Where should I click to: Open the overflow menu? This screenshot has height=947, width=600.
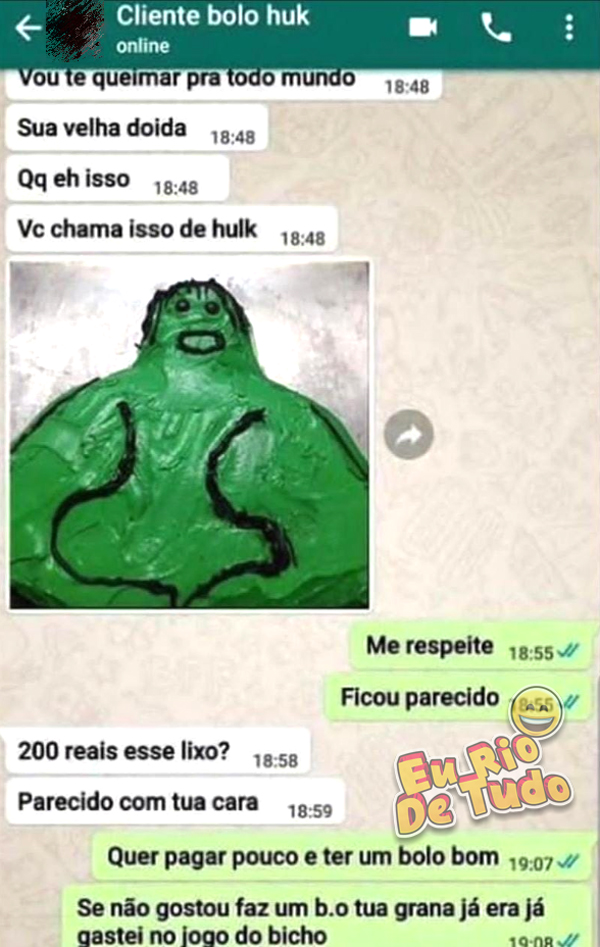click(569, 28)
